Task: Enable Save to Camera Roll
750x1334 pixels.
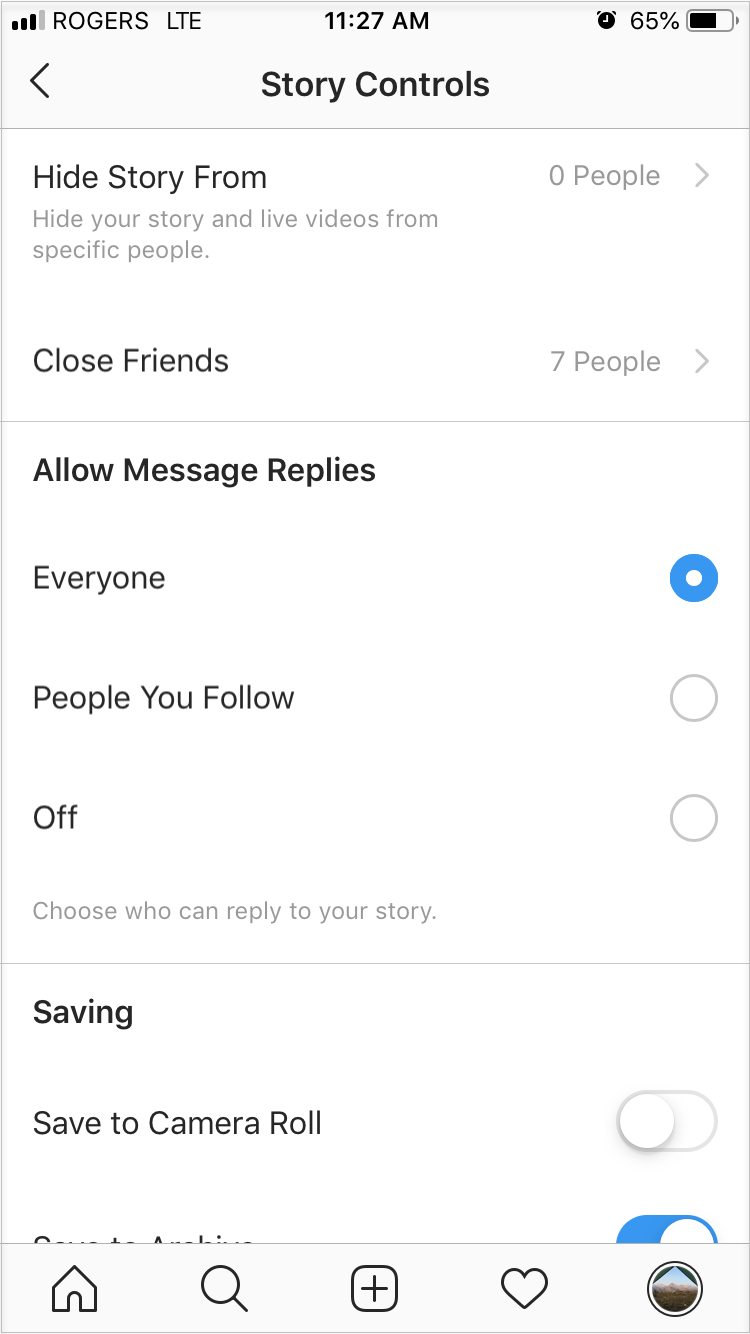Action: 667,1122
